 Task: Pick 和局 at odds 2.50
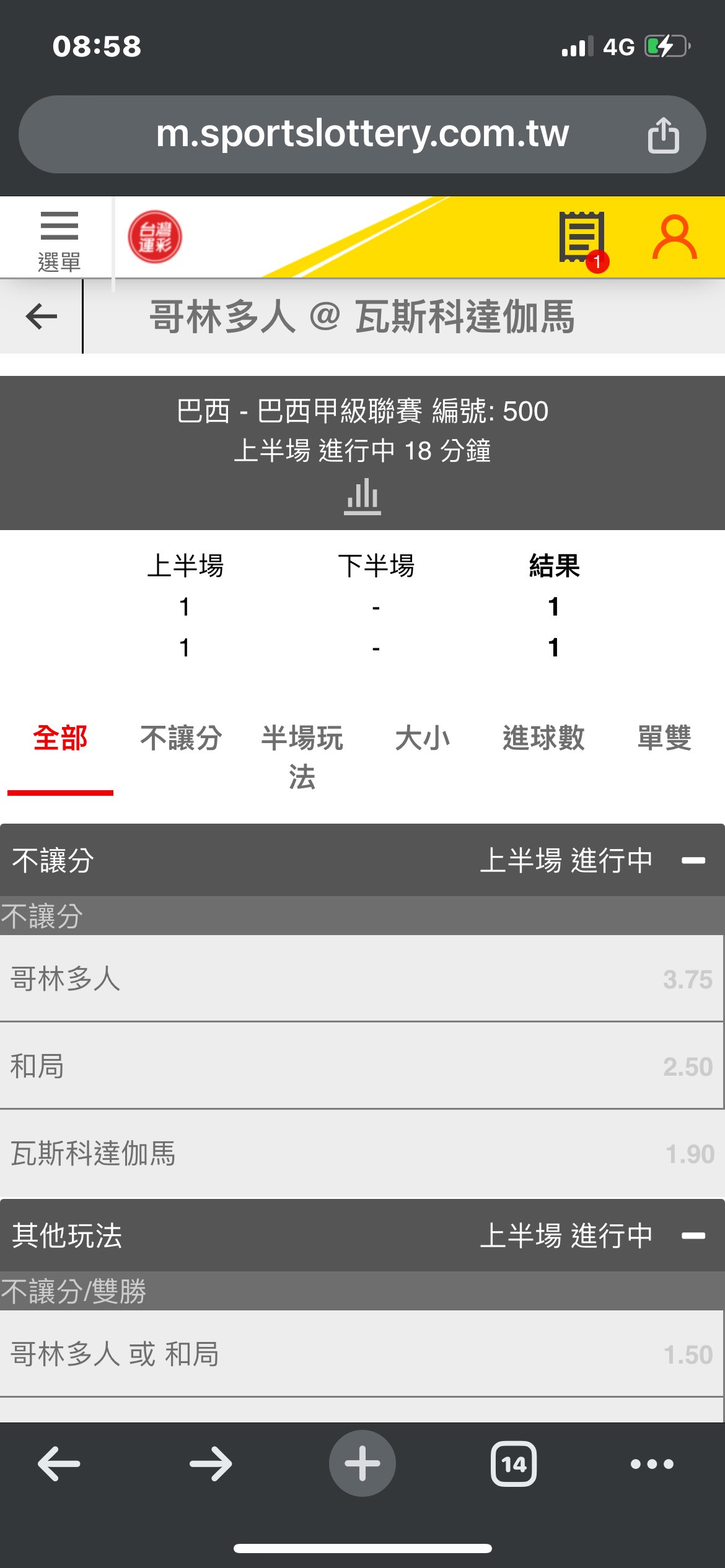click(362, 1066)
